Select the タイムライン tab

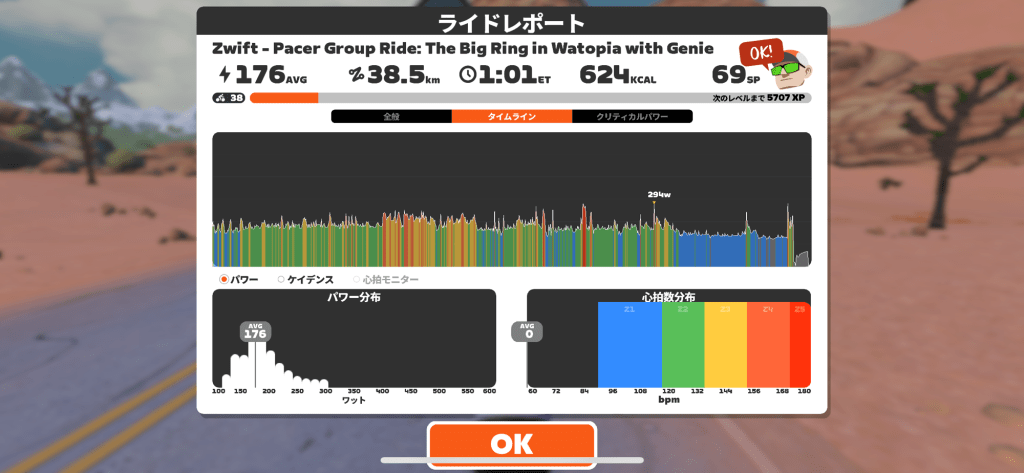point(511,116)
